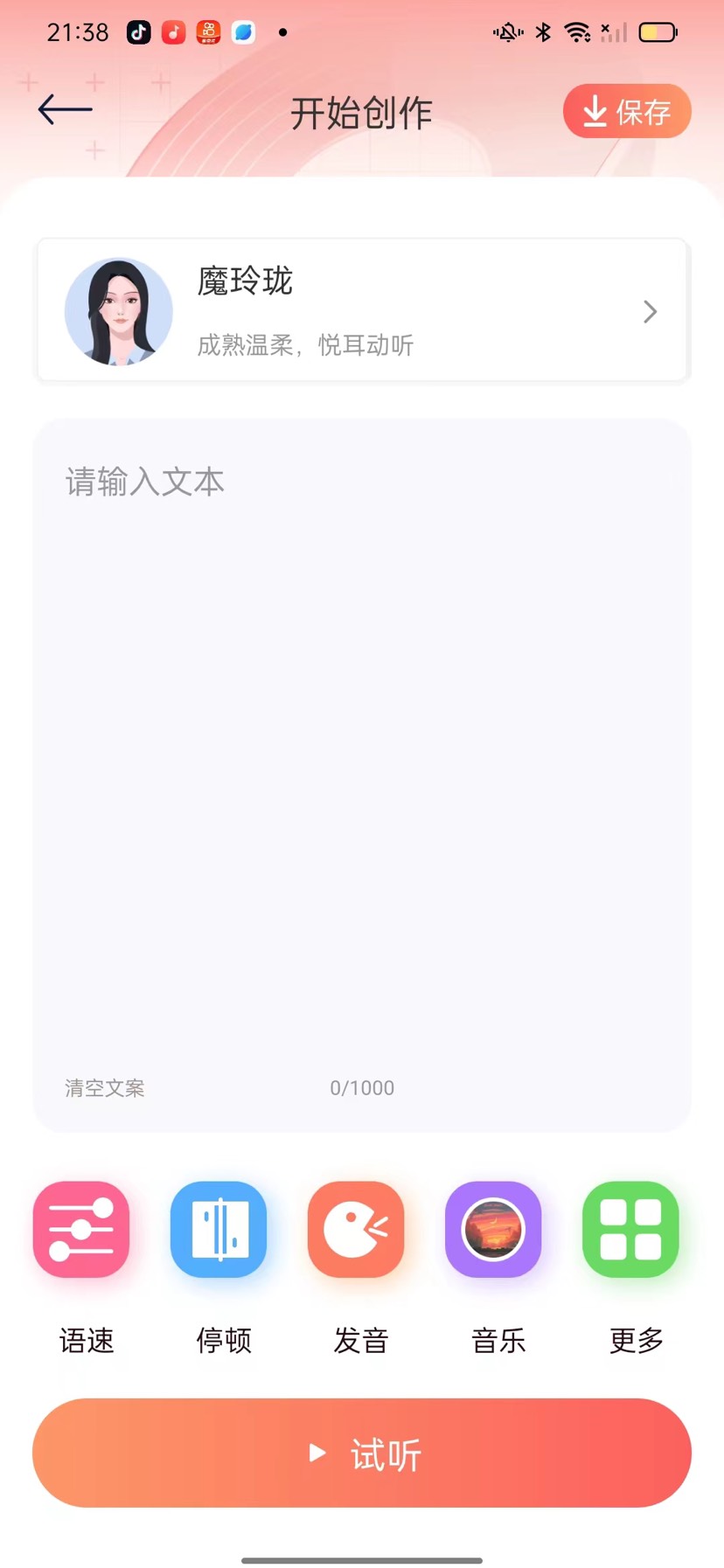
Task: Insert a pause with 停顿
Action: (219, 1230)
